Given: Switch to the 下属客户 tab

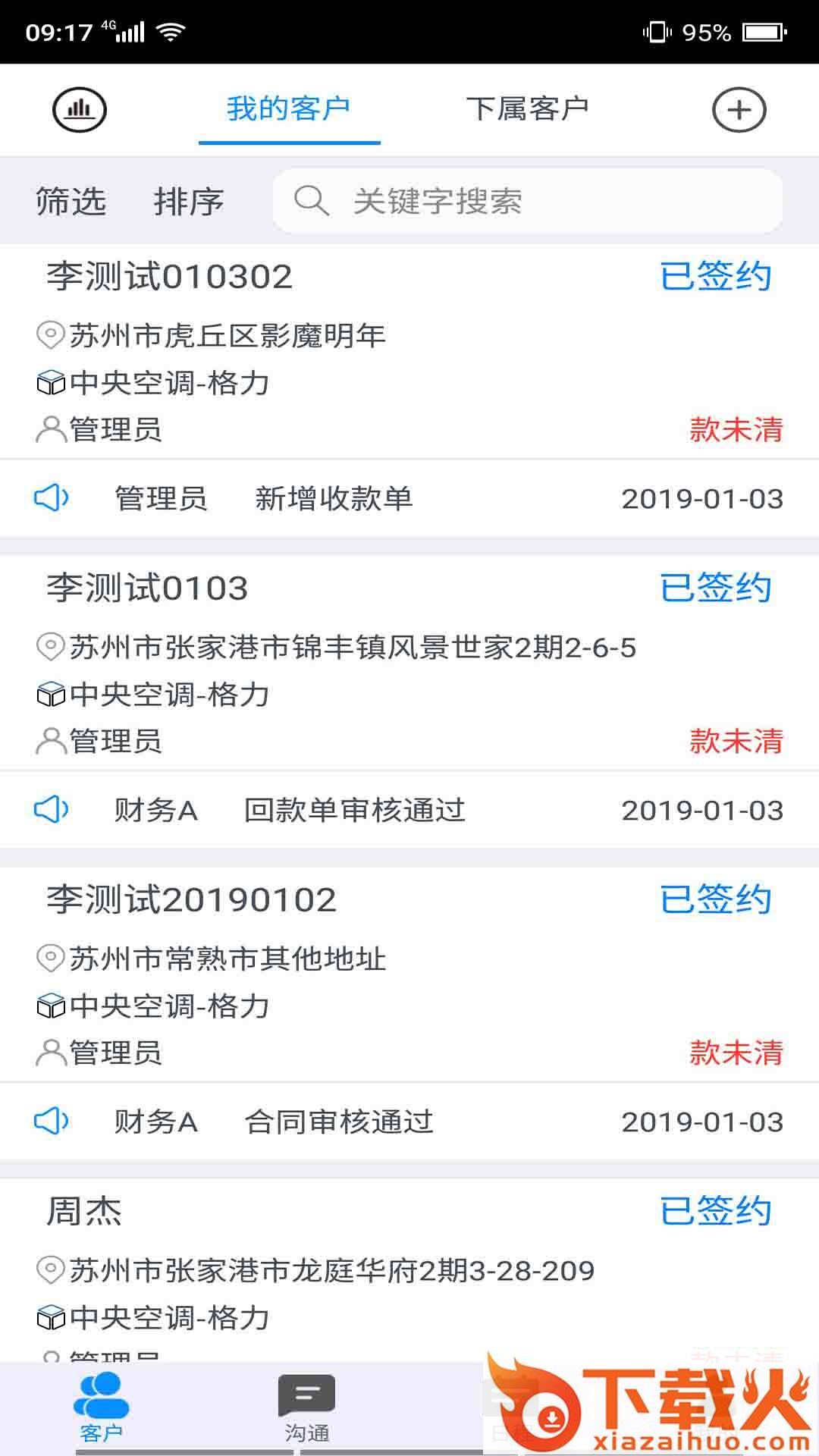Looking at the screenshot, I should 527,109.
